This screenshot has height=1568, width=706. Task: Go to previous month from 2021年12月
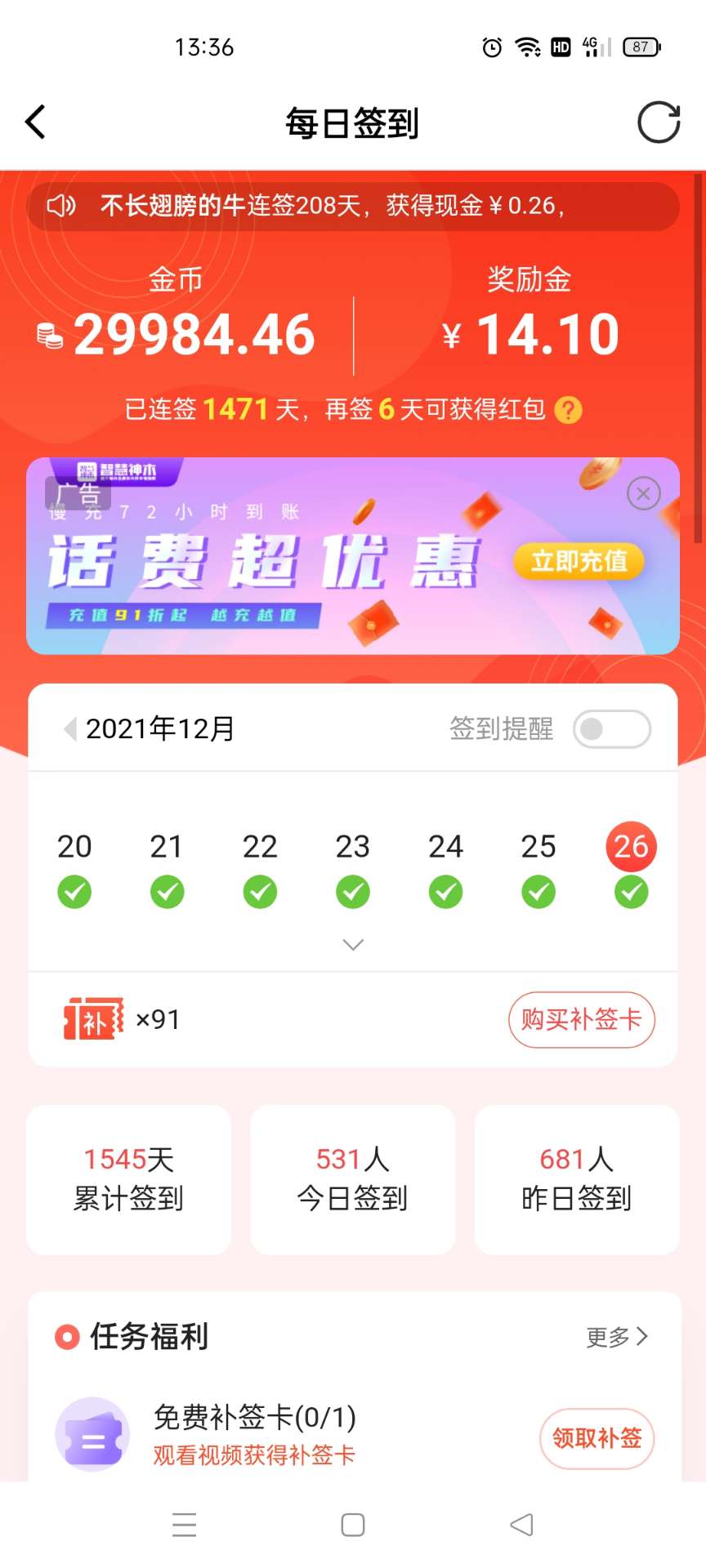[70, 728]
